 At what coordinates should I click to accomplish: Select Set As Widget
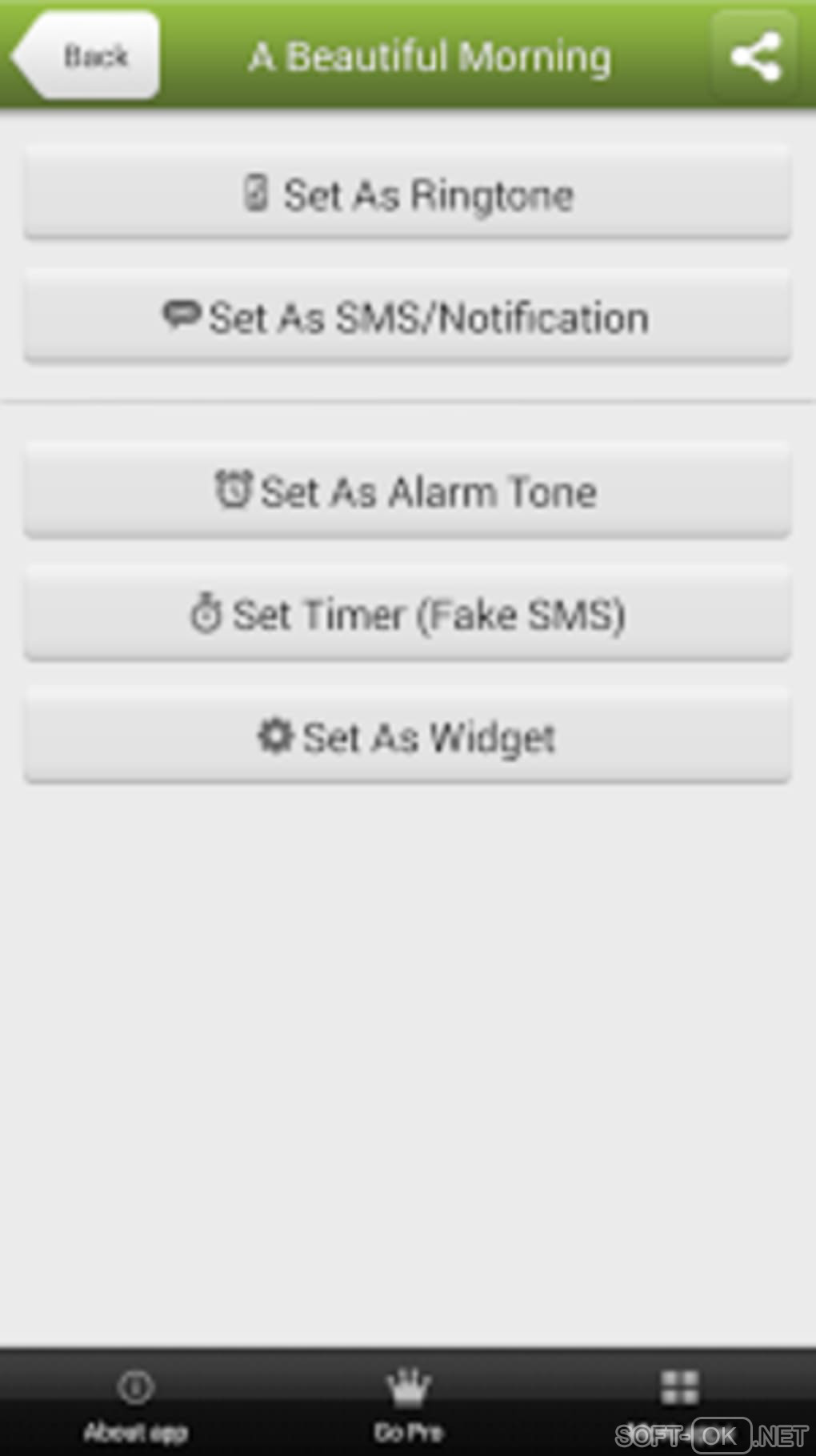pos(407,736)
